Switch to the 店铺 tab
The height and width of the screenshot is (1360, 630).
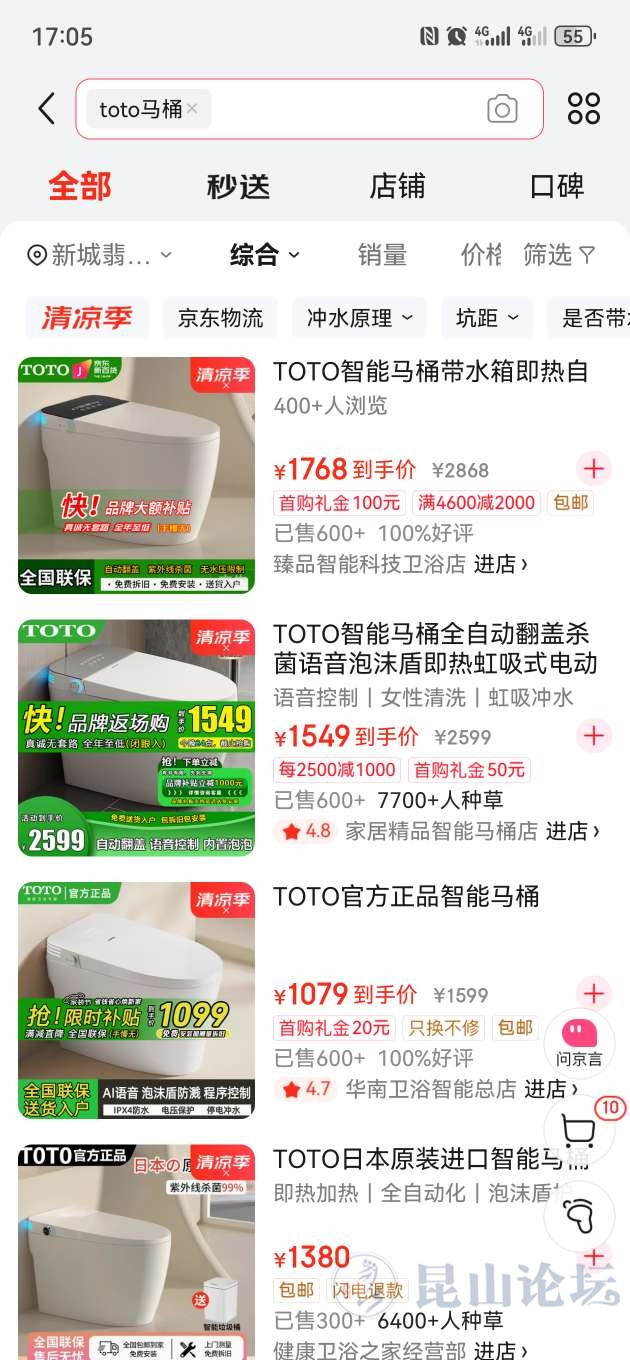397,187
